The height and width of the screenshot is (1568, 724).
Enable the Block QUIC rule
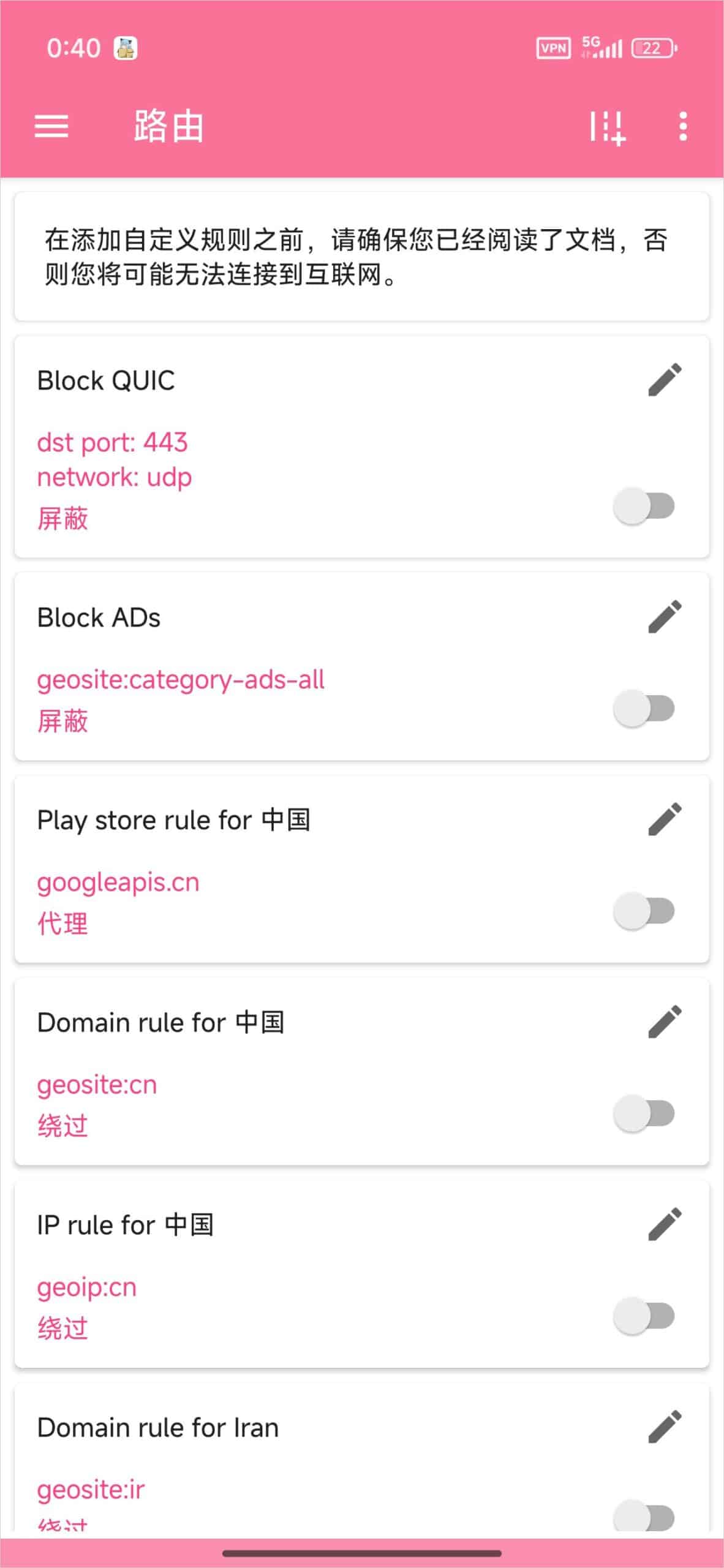point(644,506)
